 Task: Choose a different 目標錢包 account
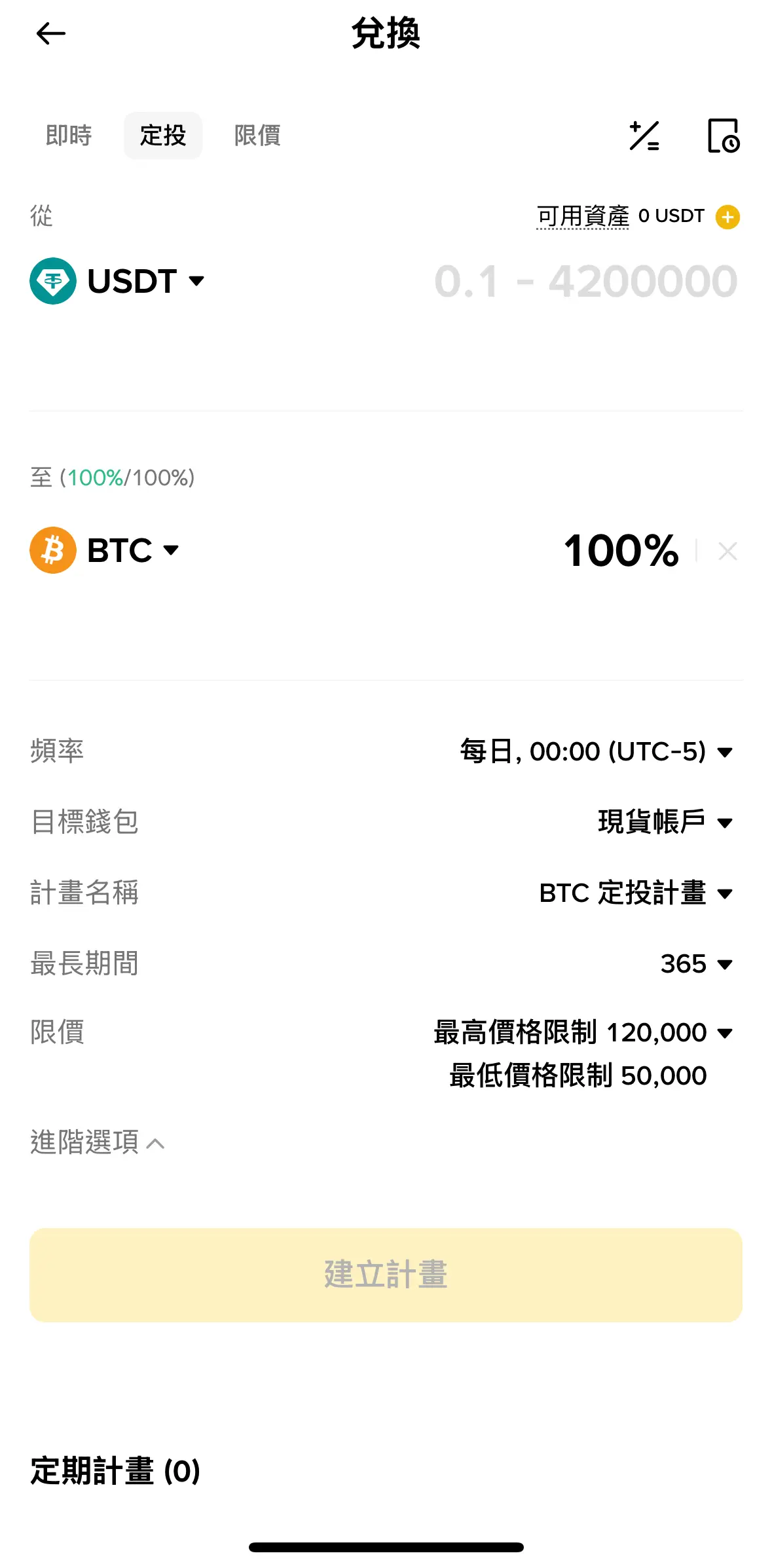coord(664,822)
